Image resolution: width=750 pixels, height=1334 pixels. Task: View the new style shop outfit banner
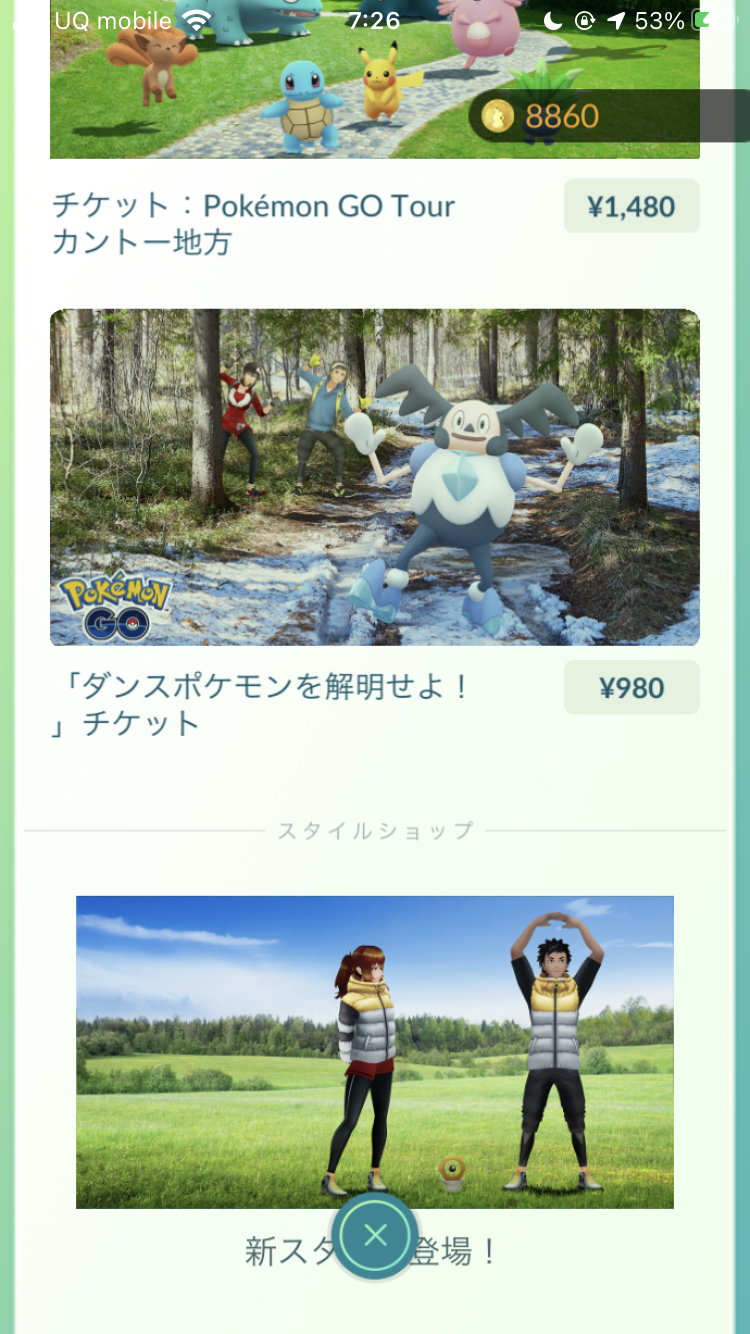[x=375, y=1050]
